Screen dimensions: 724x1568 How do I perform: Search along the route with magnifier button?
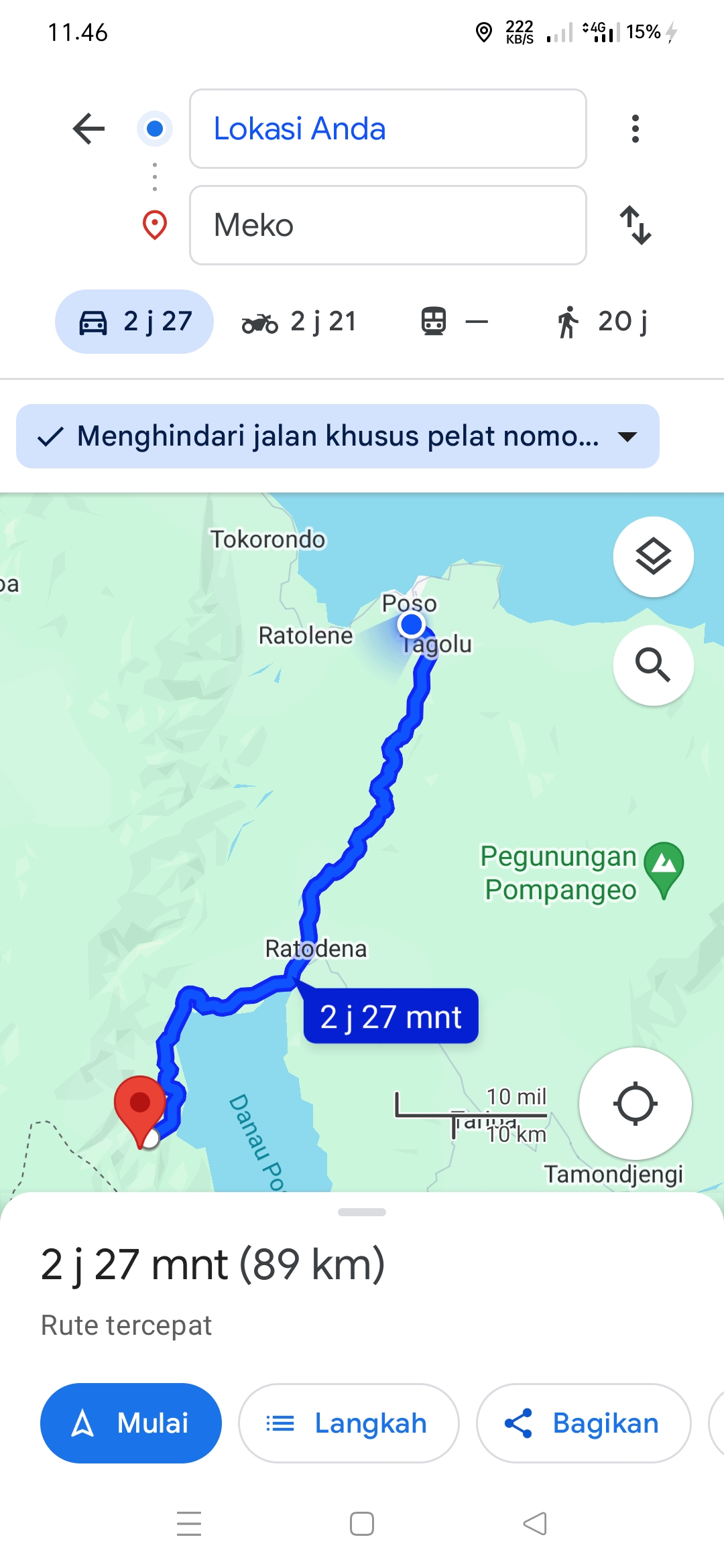653,665
